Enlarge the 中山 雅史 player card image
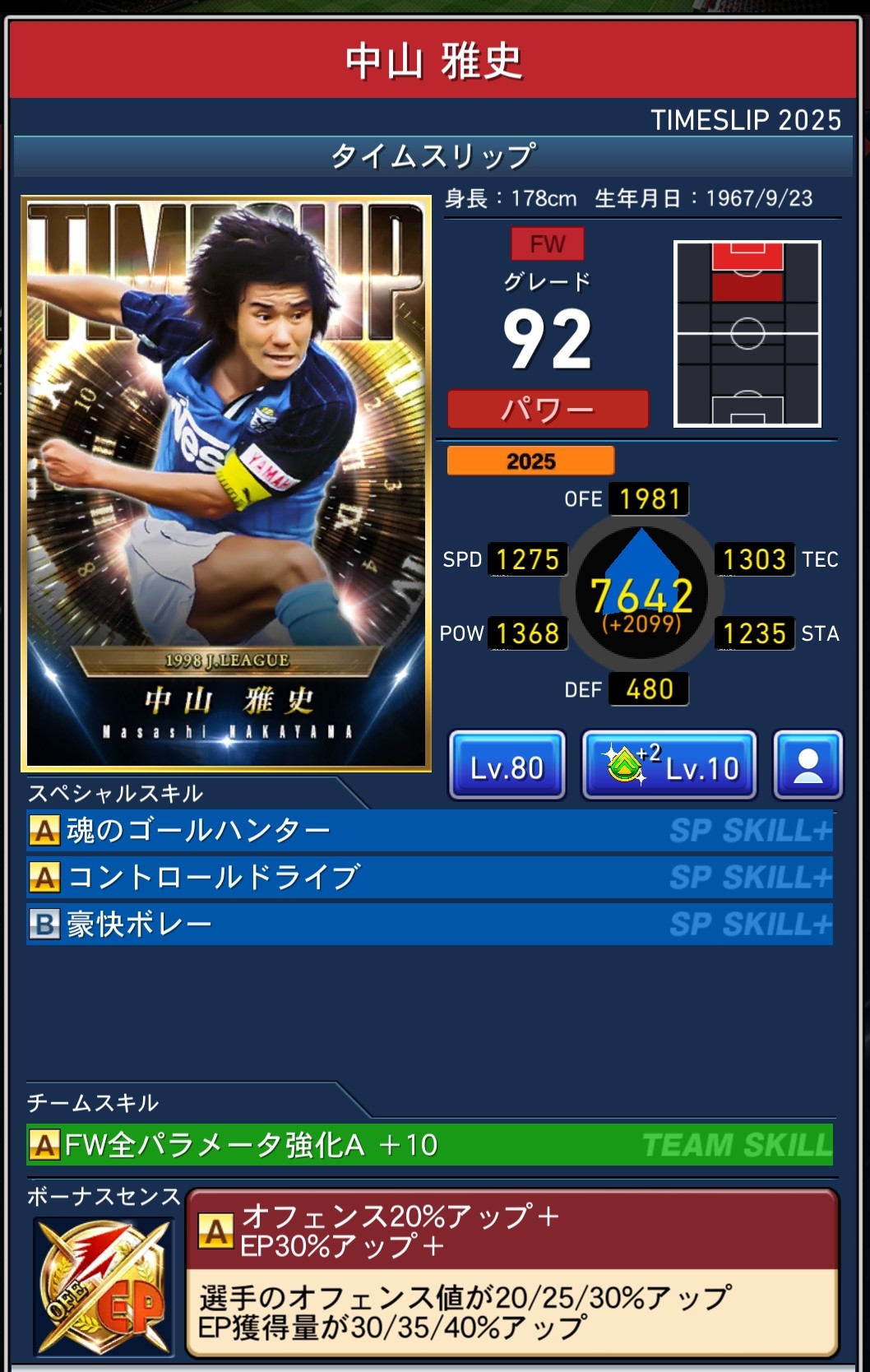Viewport: 870px width, 1372px height. click(x=226, y=484)
